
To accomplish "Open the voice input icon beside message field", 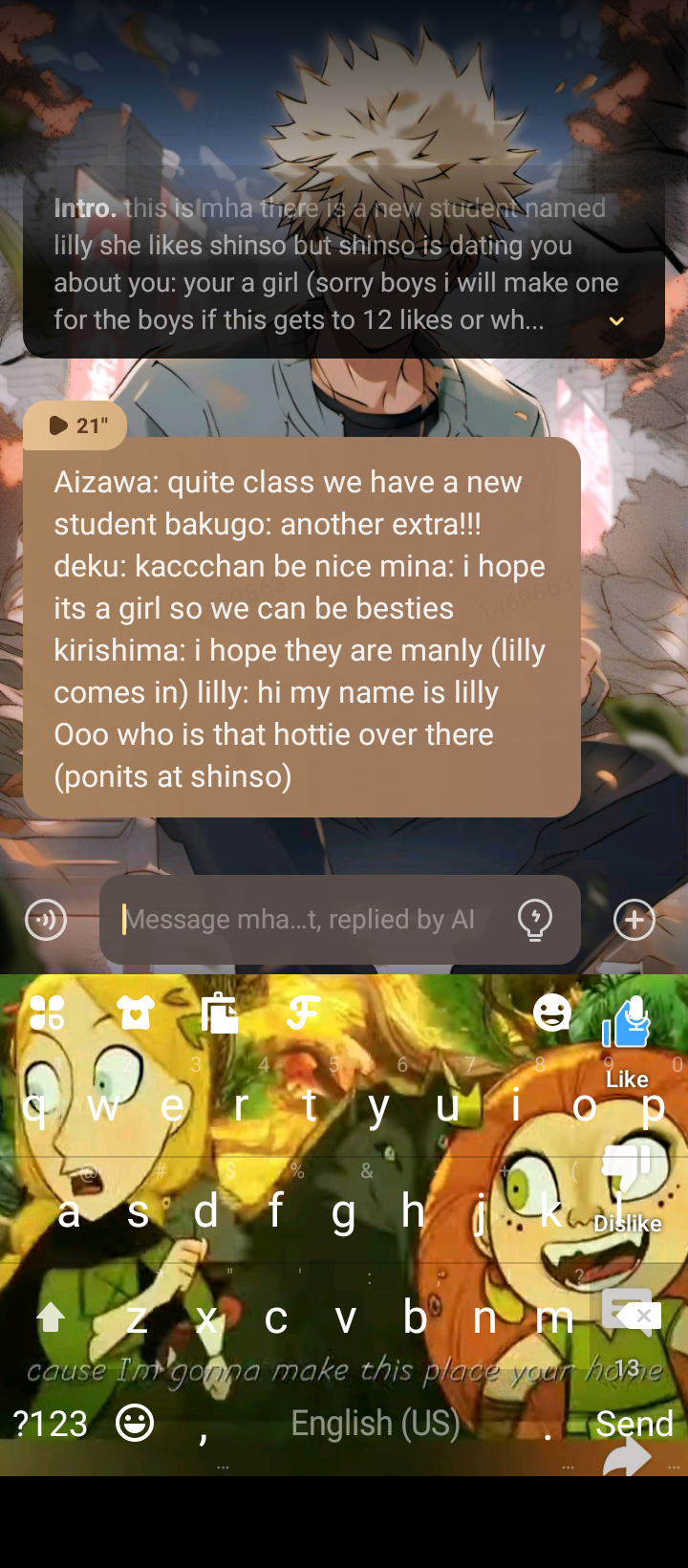I will [46, 920].
